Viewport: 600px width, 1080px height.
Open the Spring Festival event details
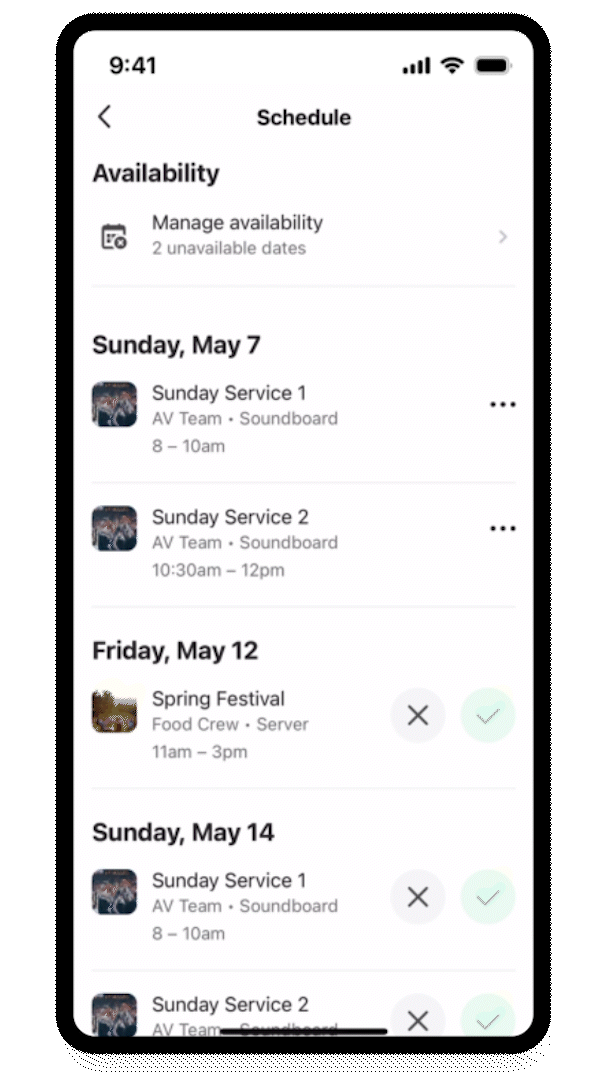coord(238,725)
